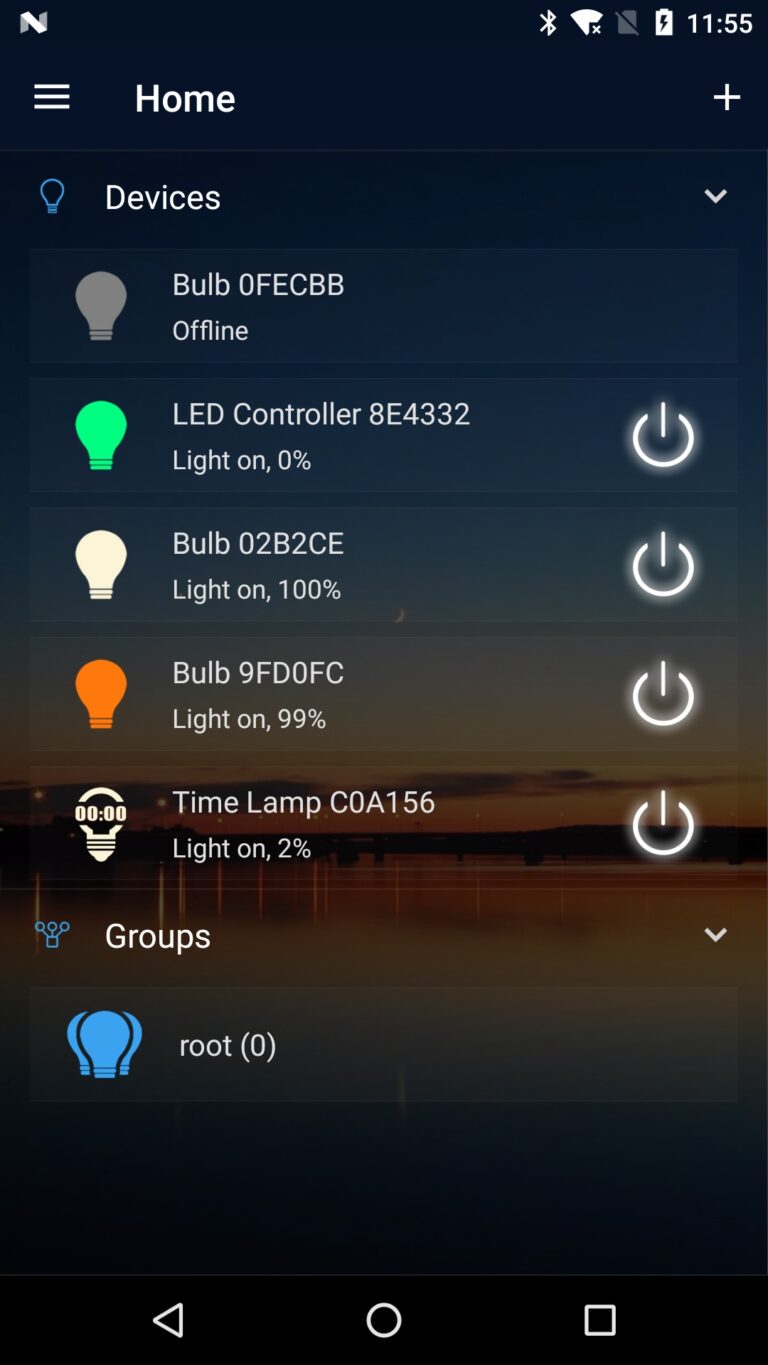Tap the orange bulb icon of Bulb 9FD0FC
This screenshot has height=1365, width=768.
tap(100, 694)
